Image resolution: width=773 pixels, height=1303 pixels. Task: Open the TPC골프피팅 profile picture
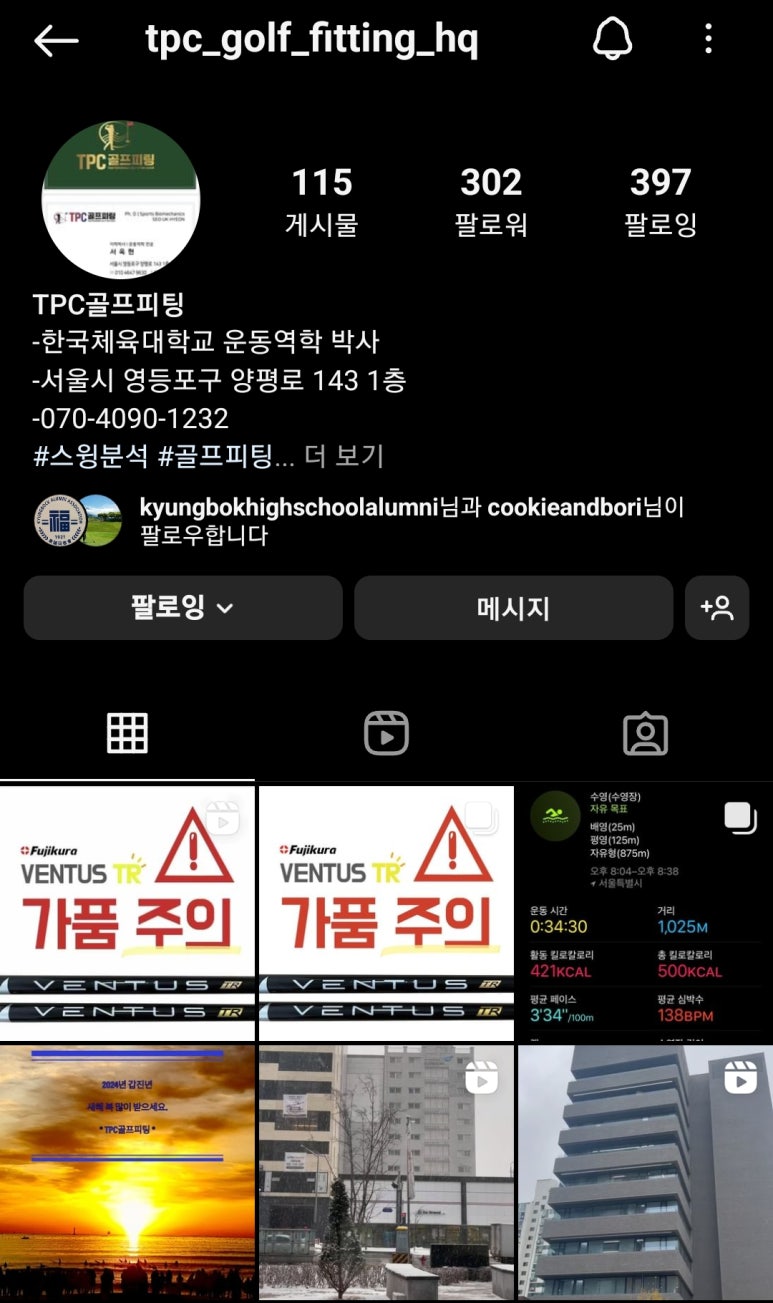pos(121,200)
